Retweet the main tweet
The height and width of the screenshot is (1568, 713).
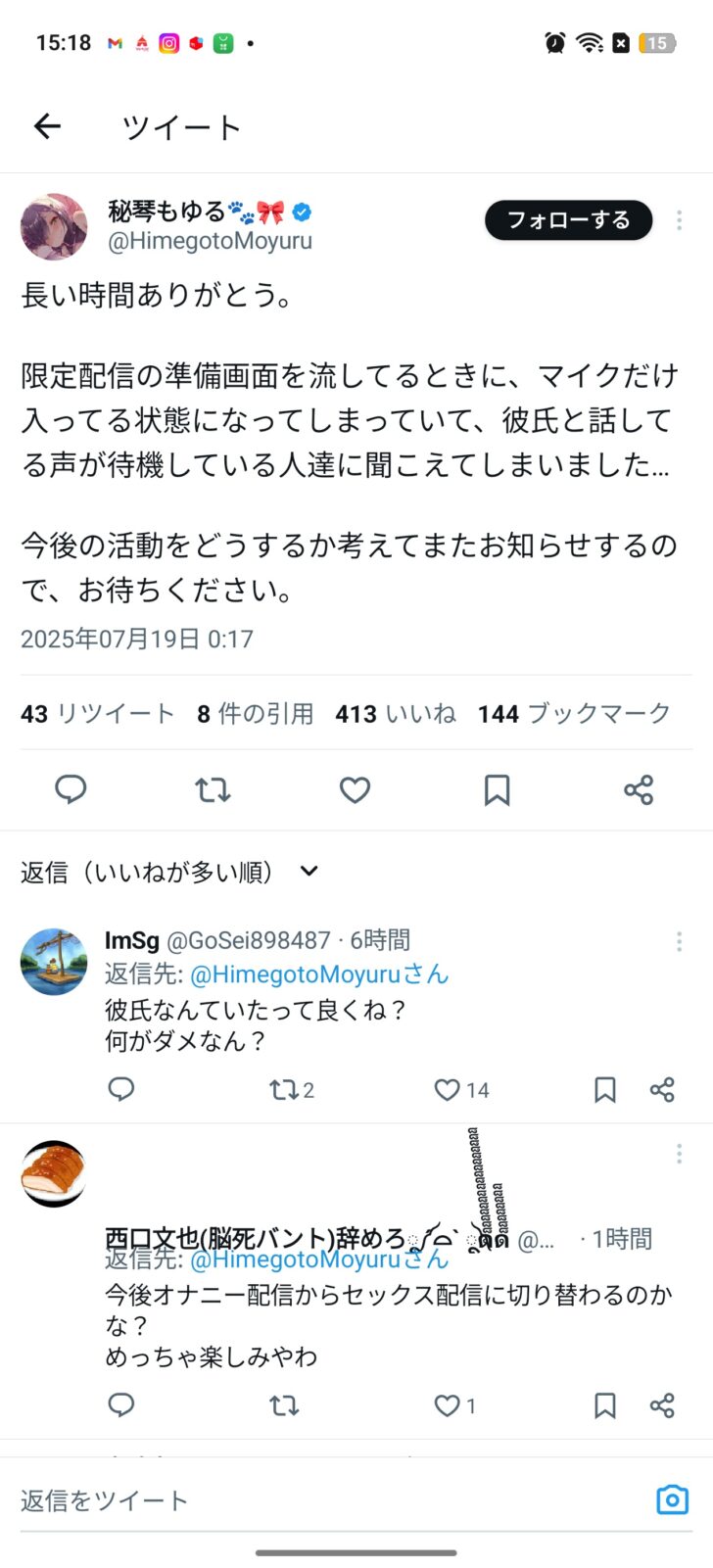tap(213, 789)
